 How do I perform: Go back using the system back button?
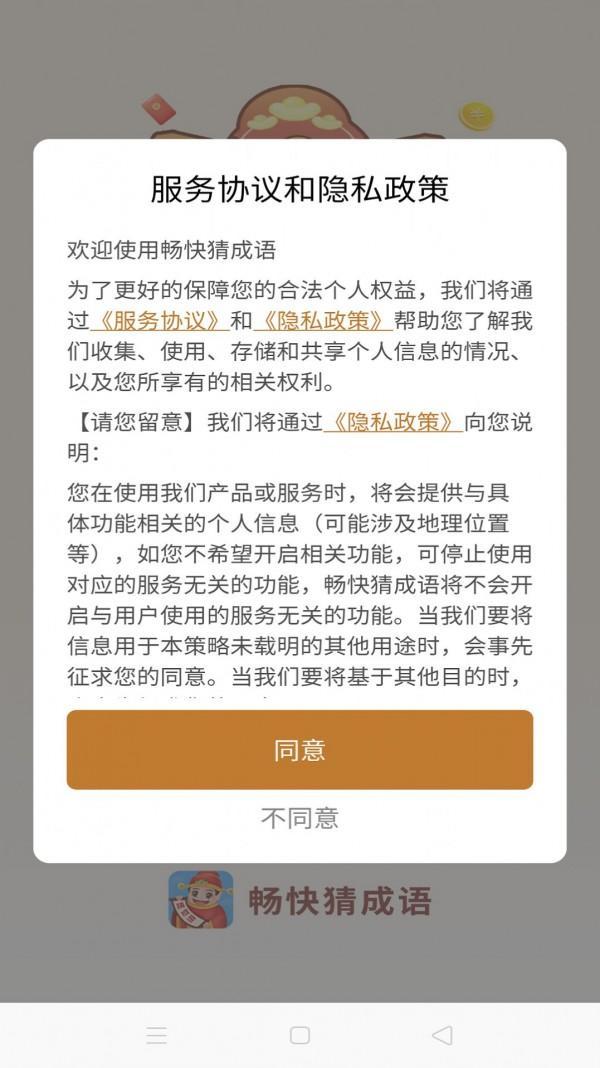(442, 1036)
